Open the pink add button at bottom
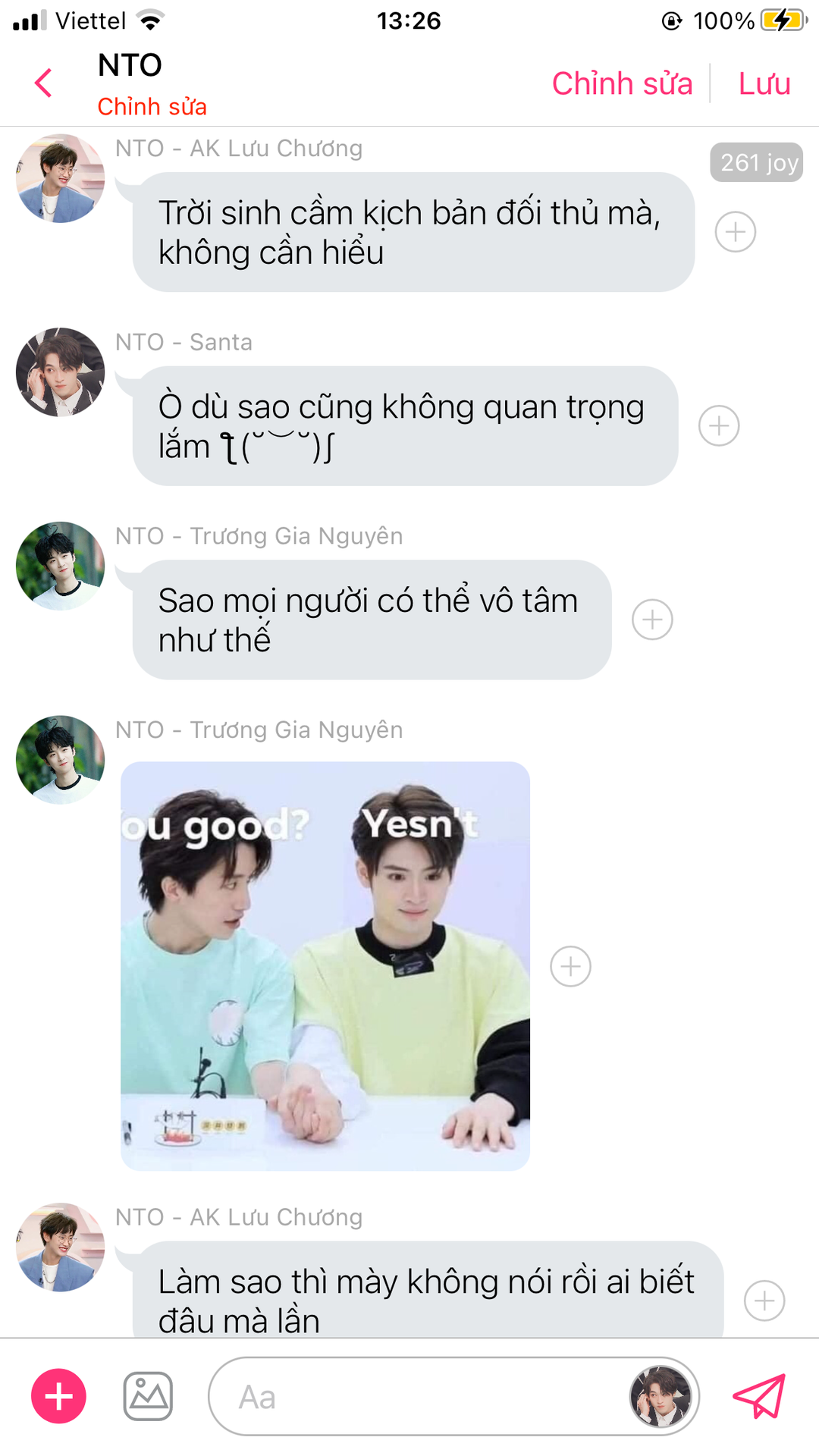 pos(58,1396)
